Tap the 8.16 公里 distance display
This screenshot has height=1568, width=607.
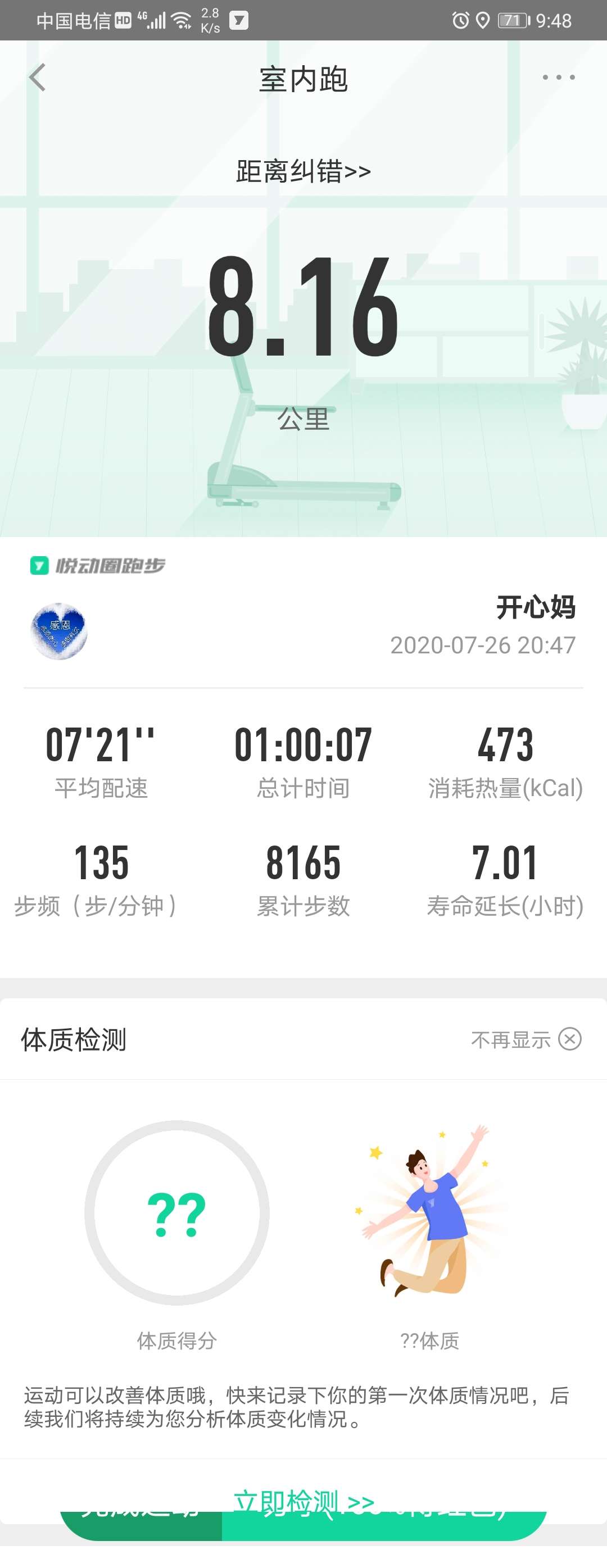pyautogui.click(x=303, y=316)
